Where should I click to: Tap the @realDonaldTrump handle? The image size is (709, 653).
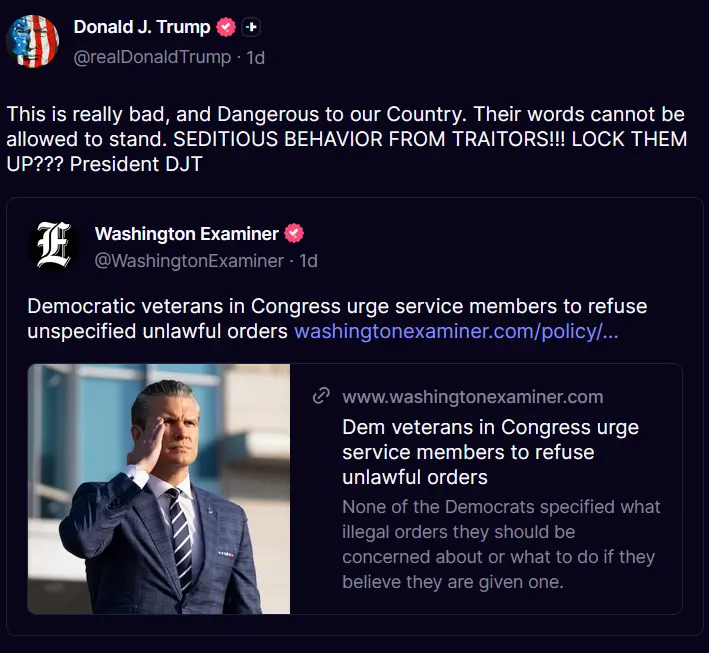(x=152, y=57)
